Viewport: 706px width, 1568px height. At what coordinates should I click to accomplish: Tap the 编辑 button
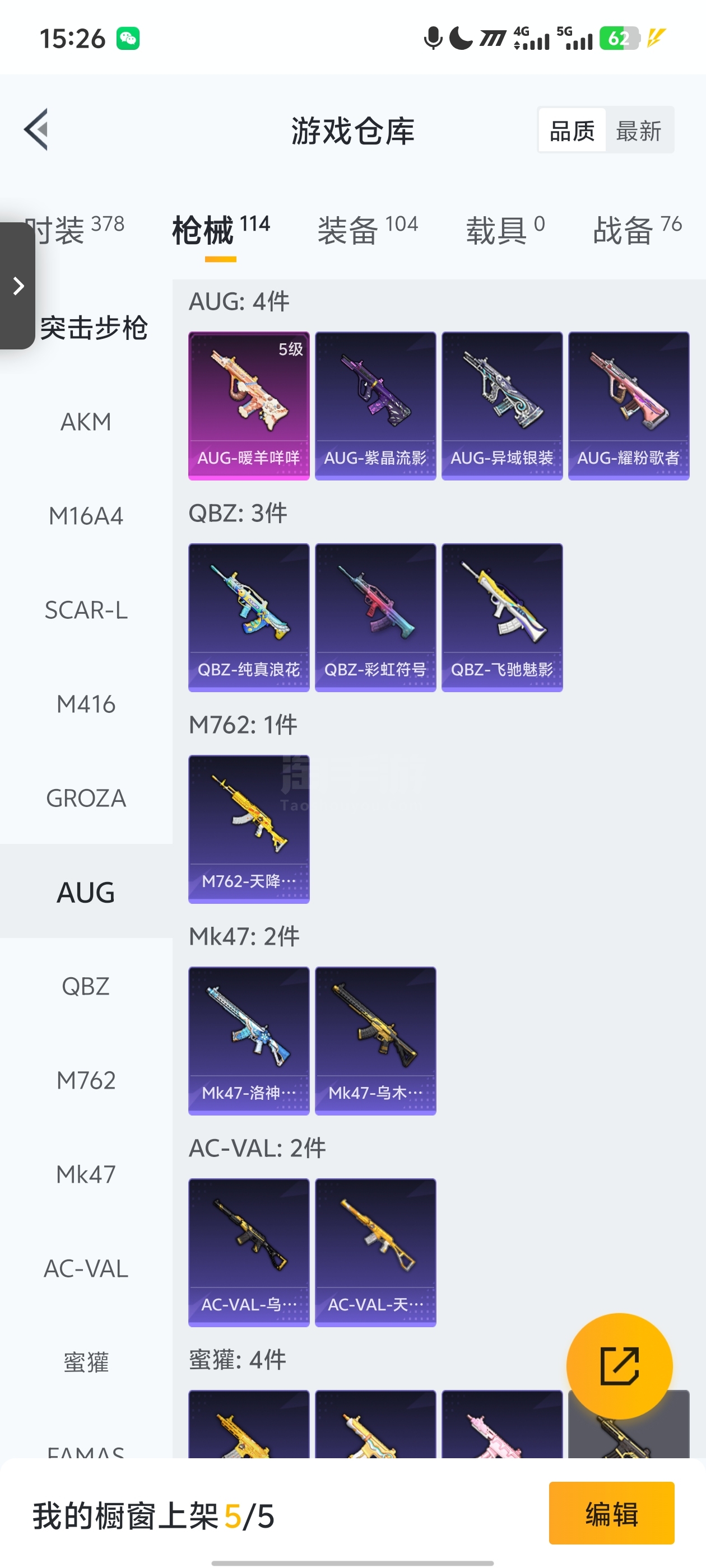[611, 1513]
